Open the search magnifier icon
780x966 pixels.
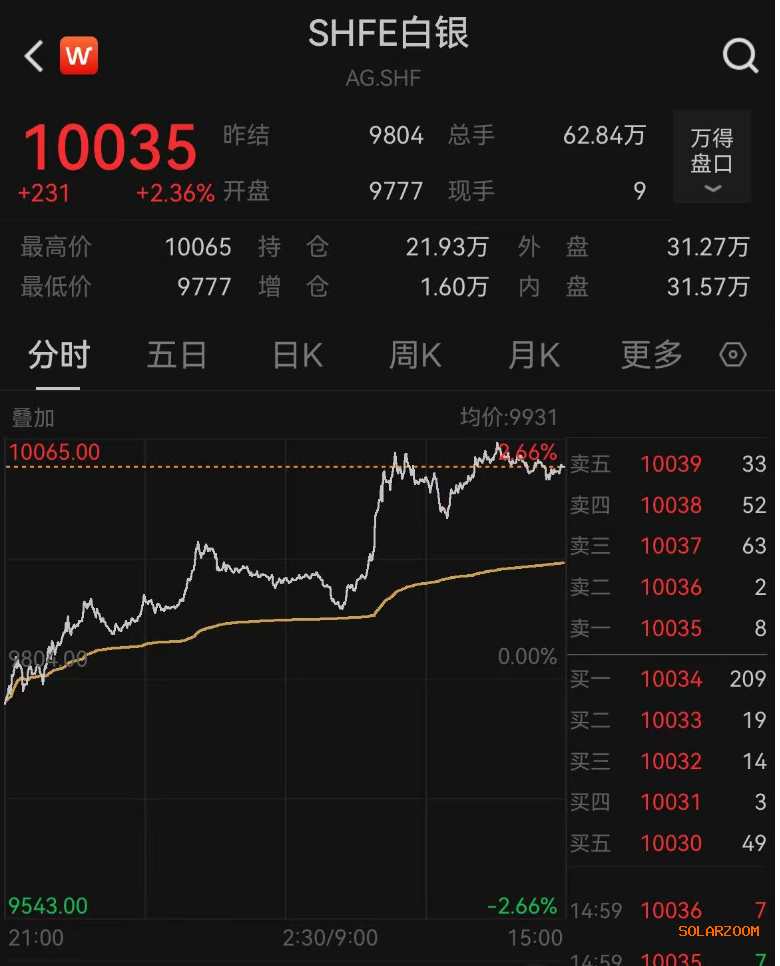pos(739,56)
